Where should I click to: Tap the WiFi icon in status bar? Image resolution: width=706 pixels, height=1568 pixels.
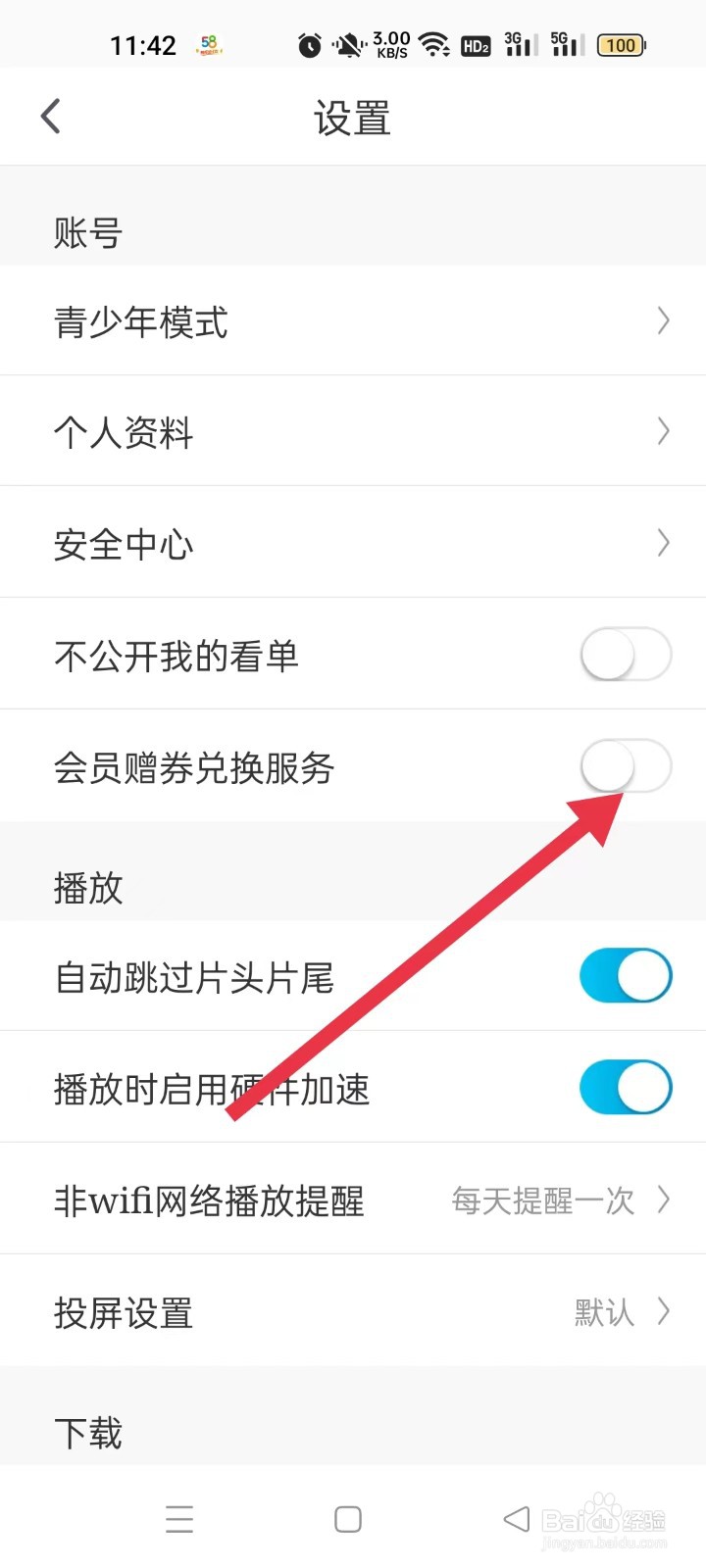pyautogui.click(x=433, y=44)
